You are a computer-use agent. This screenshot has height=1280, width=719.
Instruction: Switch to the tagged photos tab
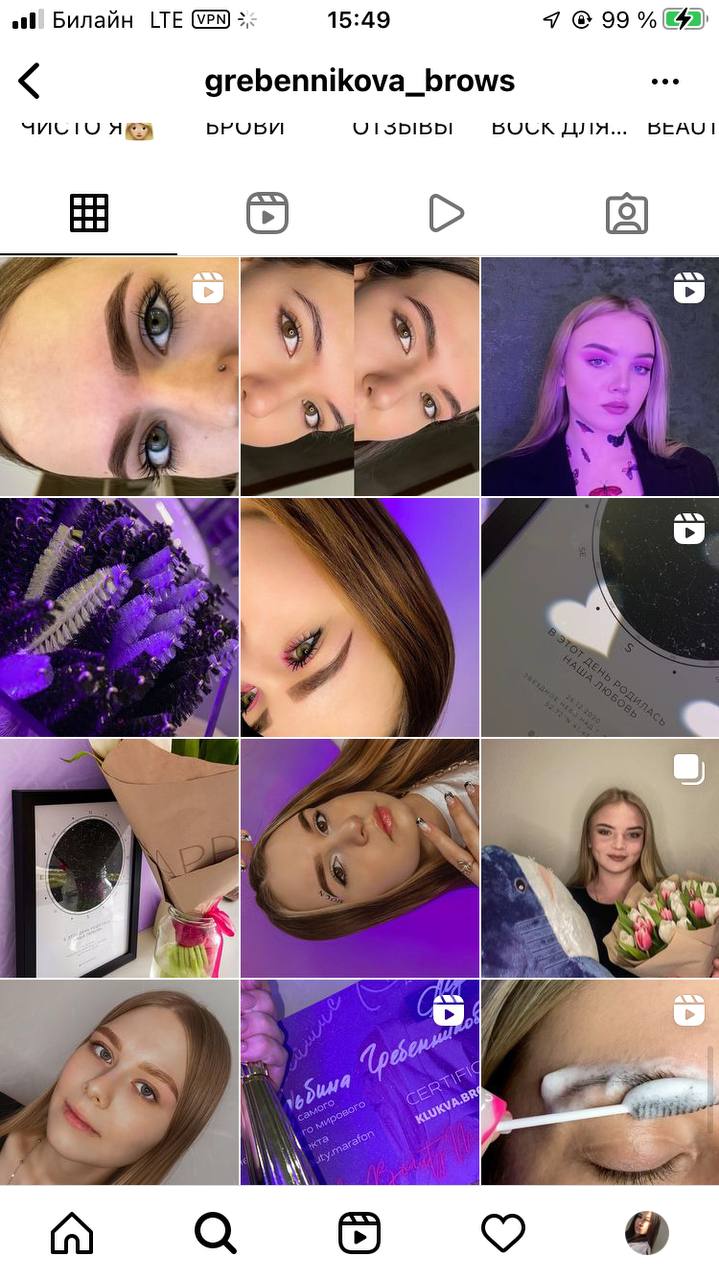point(627,213)
